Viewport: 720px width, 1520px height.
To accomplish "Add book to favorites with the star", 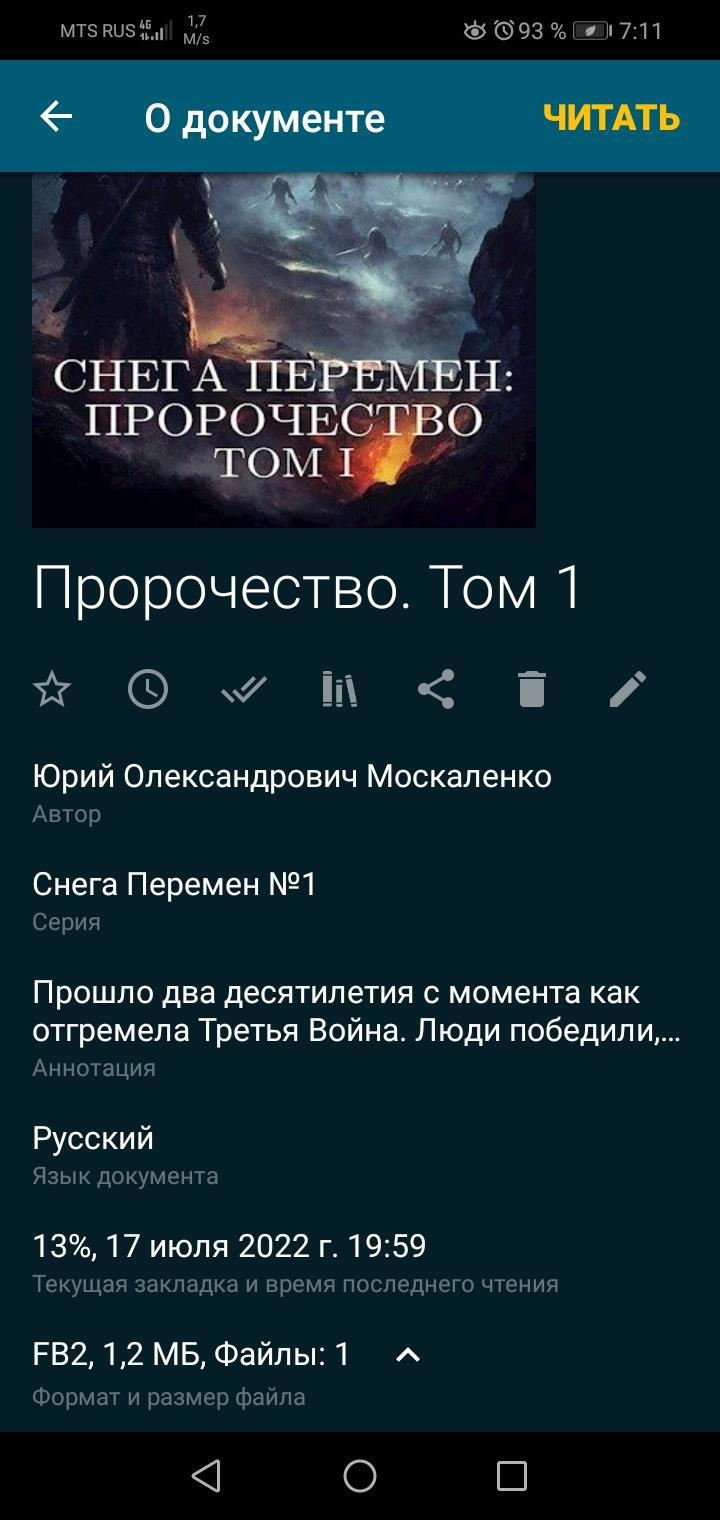I will pyautogui.click(x=52, y=690).
